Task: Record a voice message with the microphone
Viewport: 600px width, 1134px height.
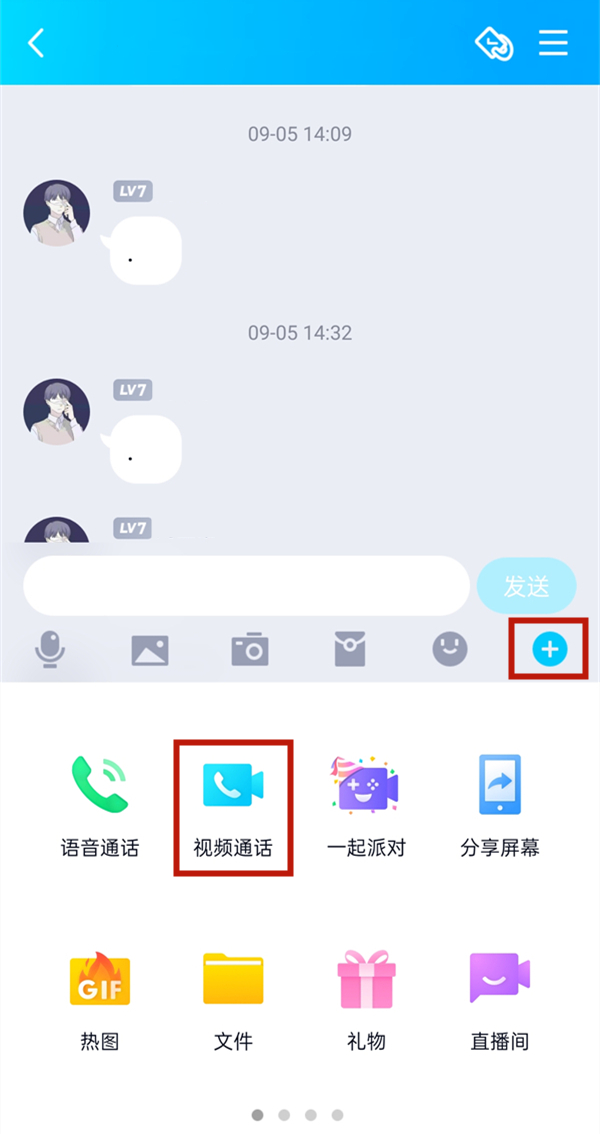Action: pyautogui.click(x=50, y=650)
